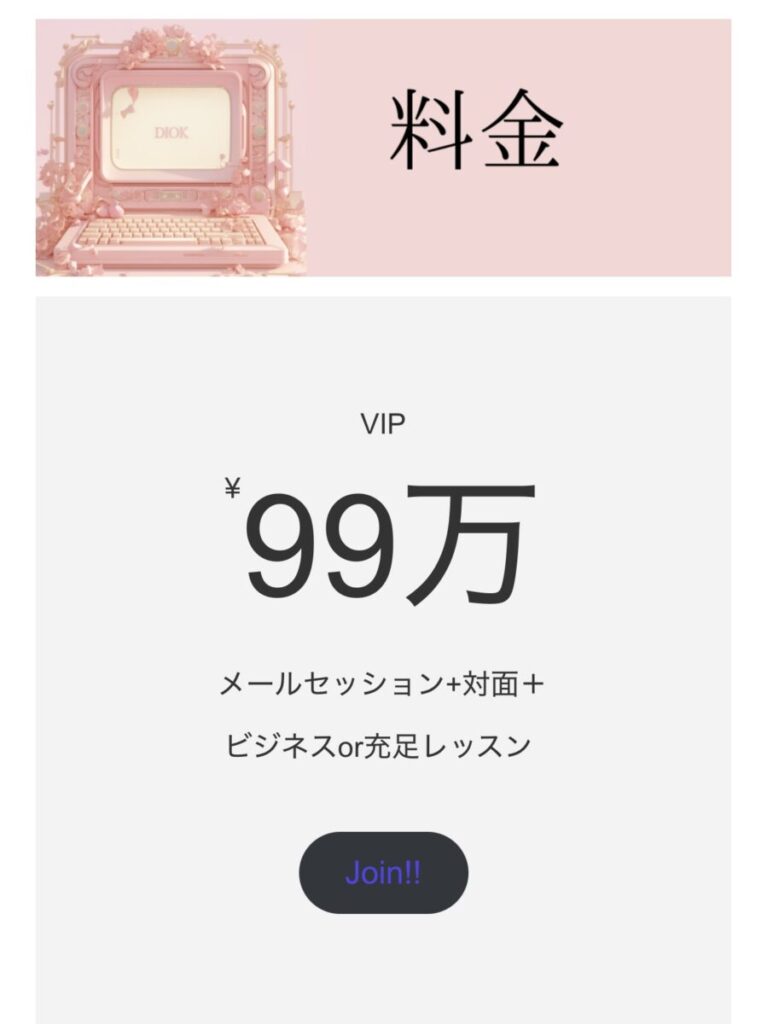This screenshot has height=1024, width=767.
Task: Tap the Join!! button under the VIP plan
Action: click(x=383, y=872)
